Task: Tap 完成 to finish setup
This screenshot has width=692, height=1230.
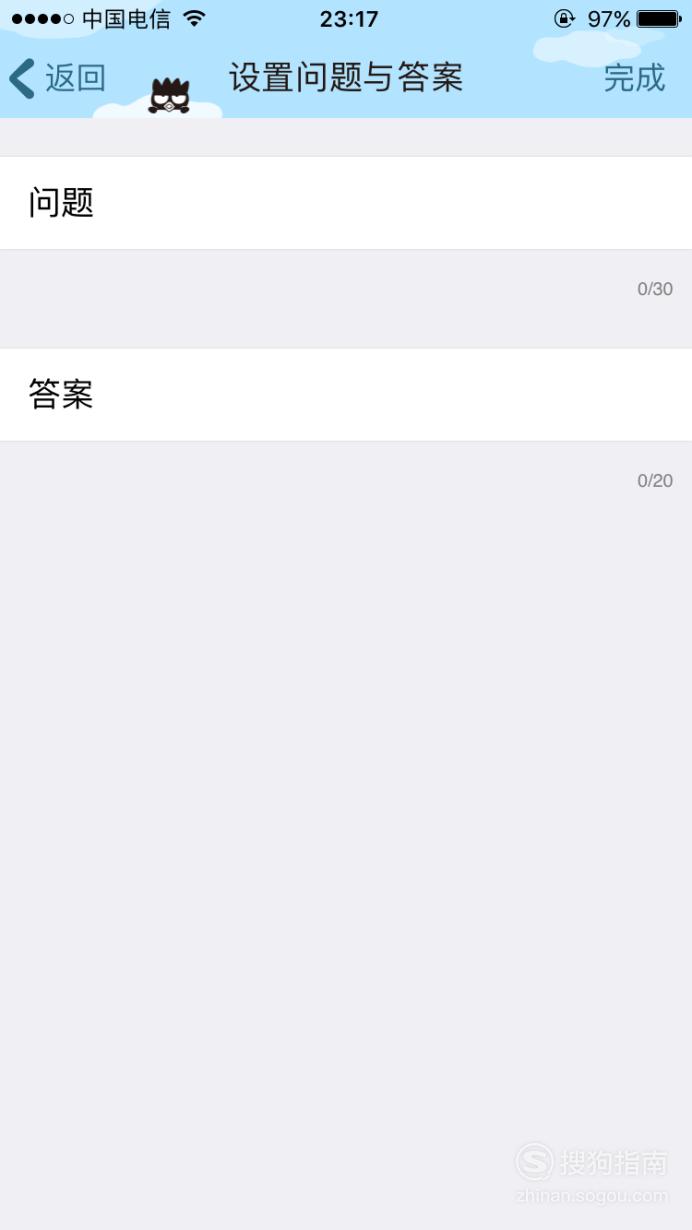Action: tap(634, 78)
